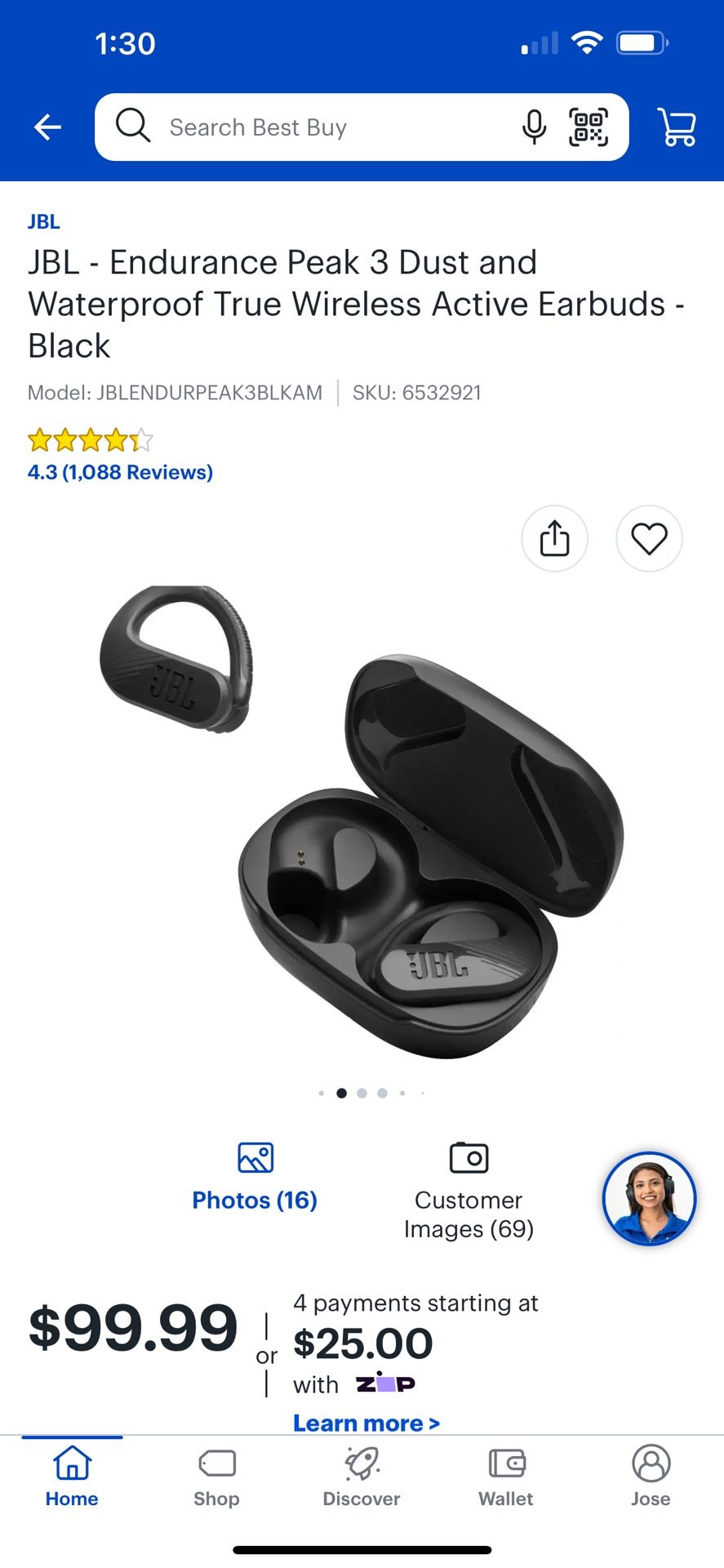The height and width of the screenshot is (1568, 724).
Task: Open the 1,088 Reviews link
Action: (119, 471)
